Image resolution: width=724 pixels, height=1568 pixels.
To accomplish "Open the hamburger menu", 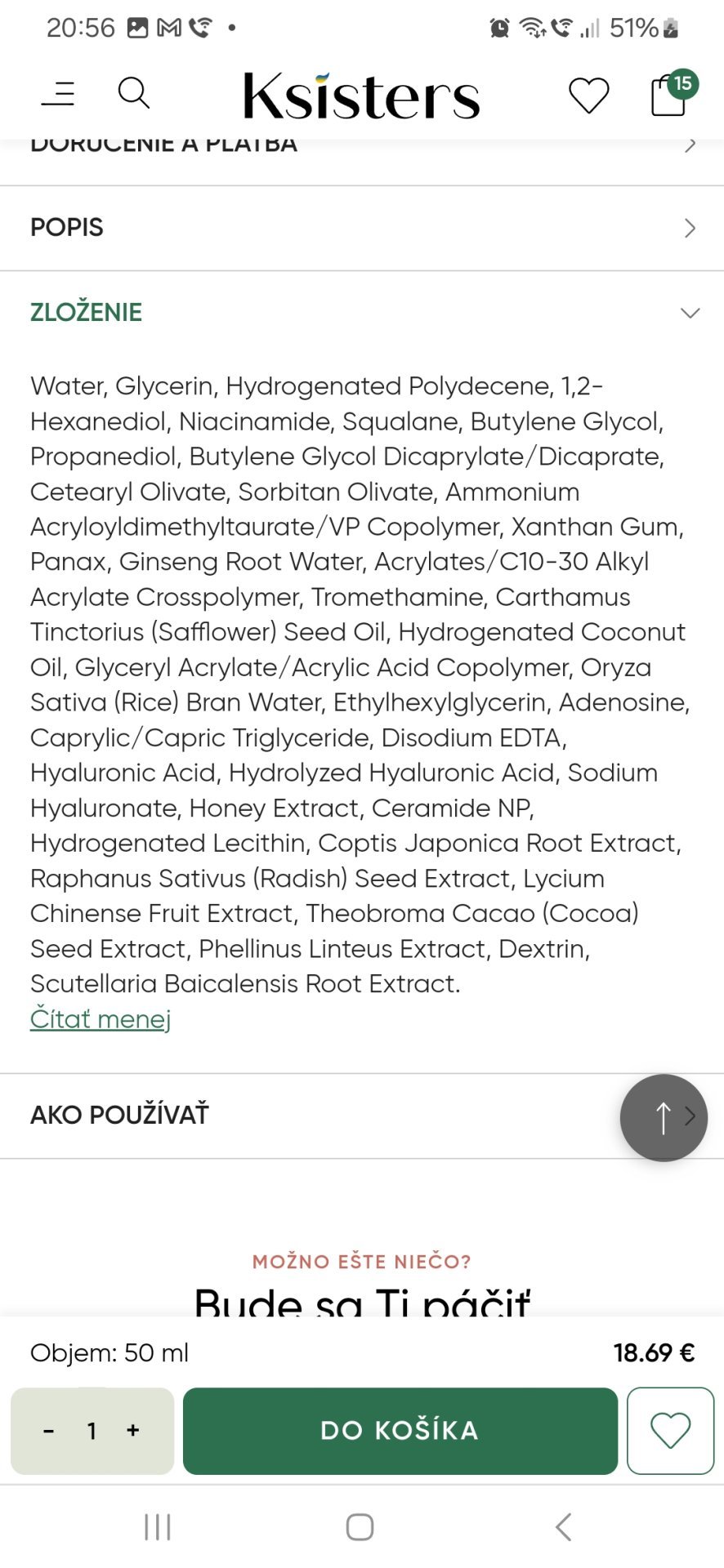I will click(58, 94).
